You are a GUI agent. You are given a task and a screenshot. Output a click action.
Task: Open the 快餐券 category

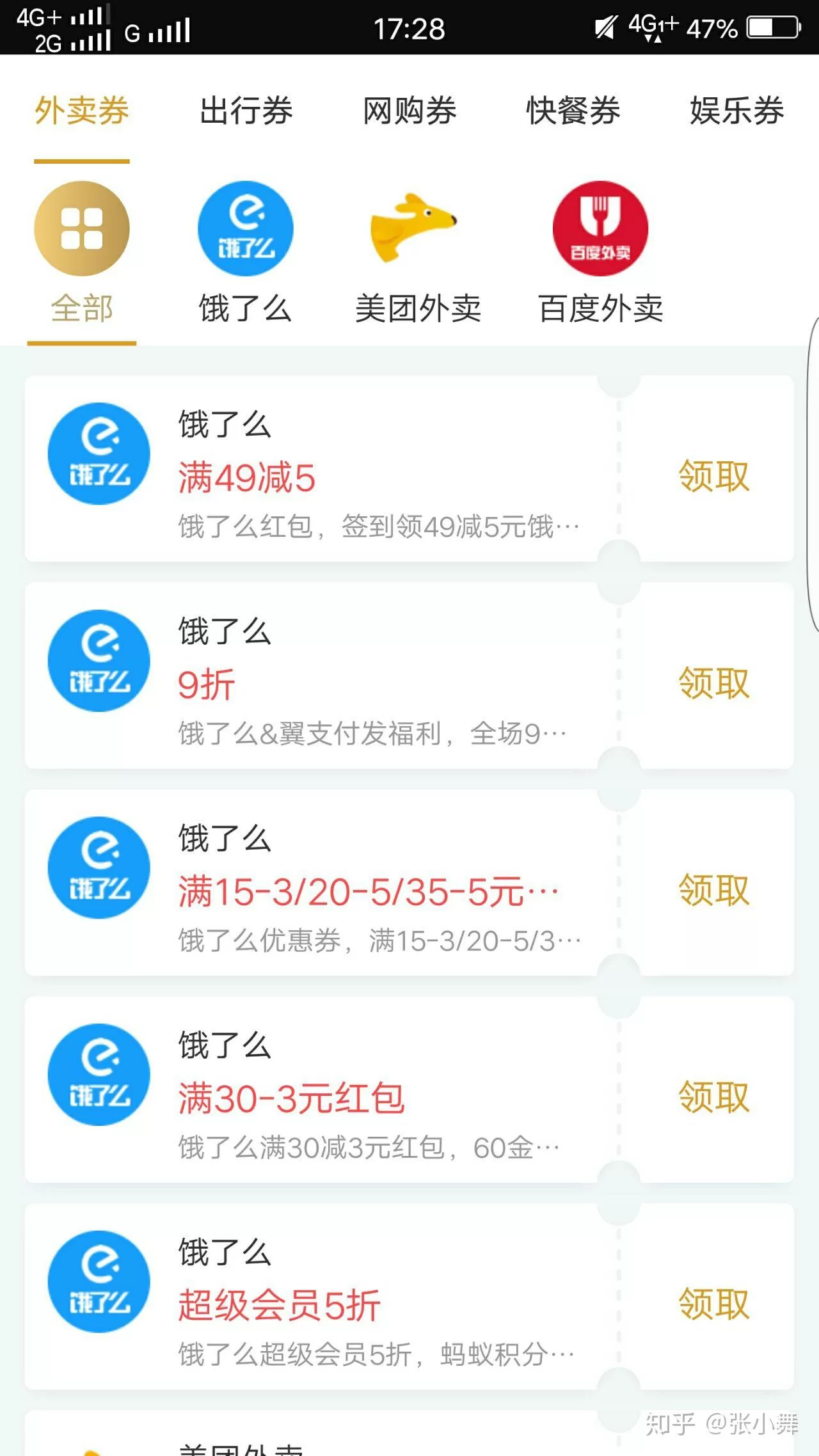[573, 111]
